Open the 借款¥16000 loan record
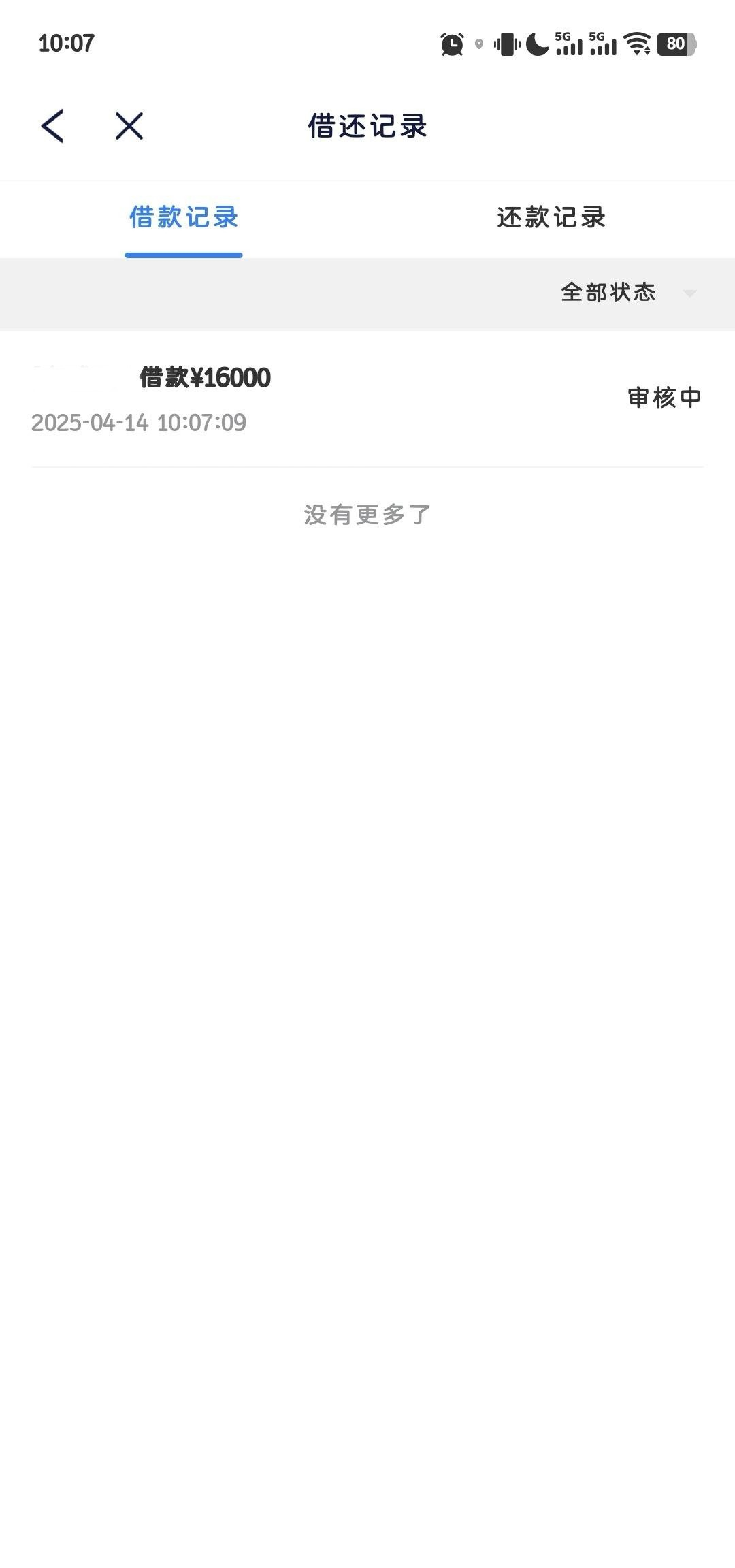This screenshot has height=1568, width=735. [367, 398]
